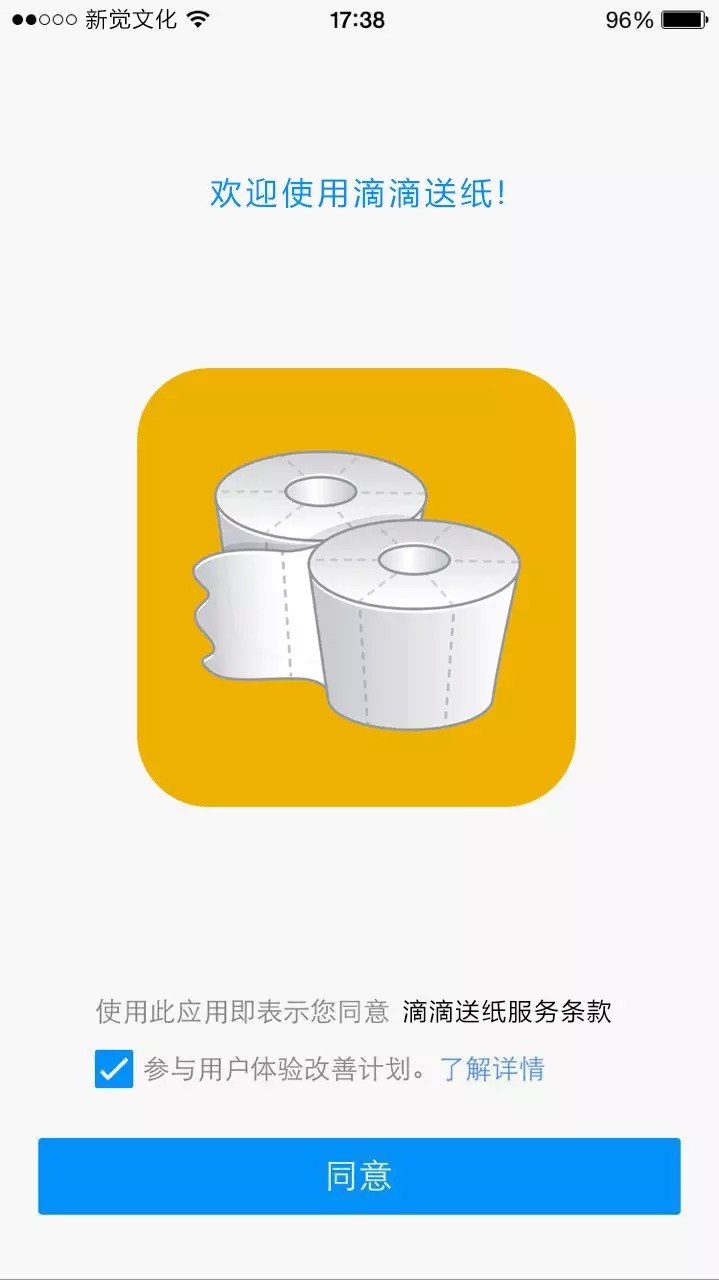Open 滴滴送纸服务条款 terms of service
Screen dimensions: 719x1280
coord(507,1012)
